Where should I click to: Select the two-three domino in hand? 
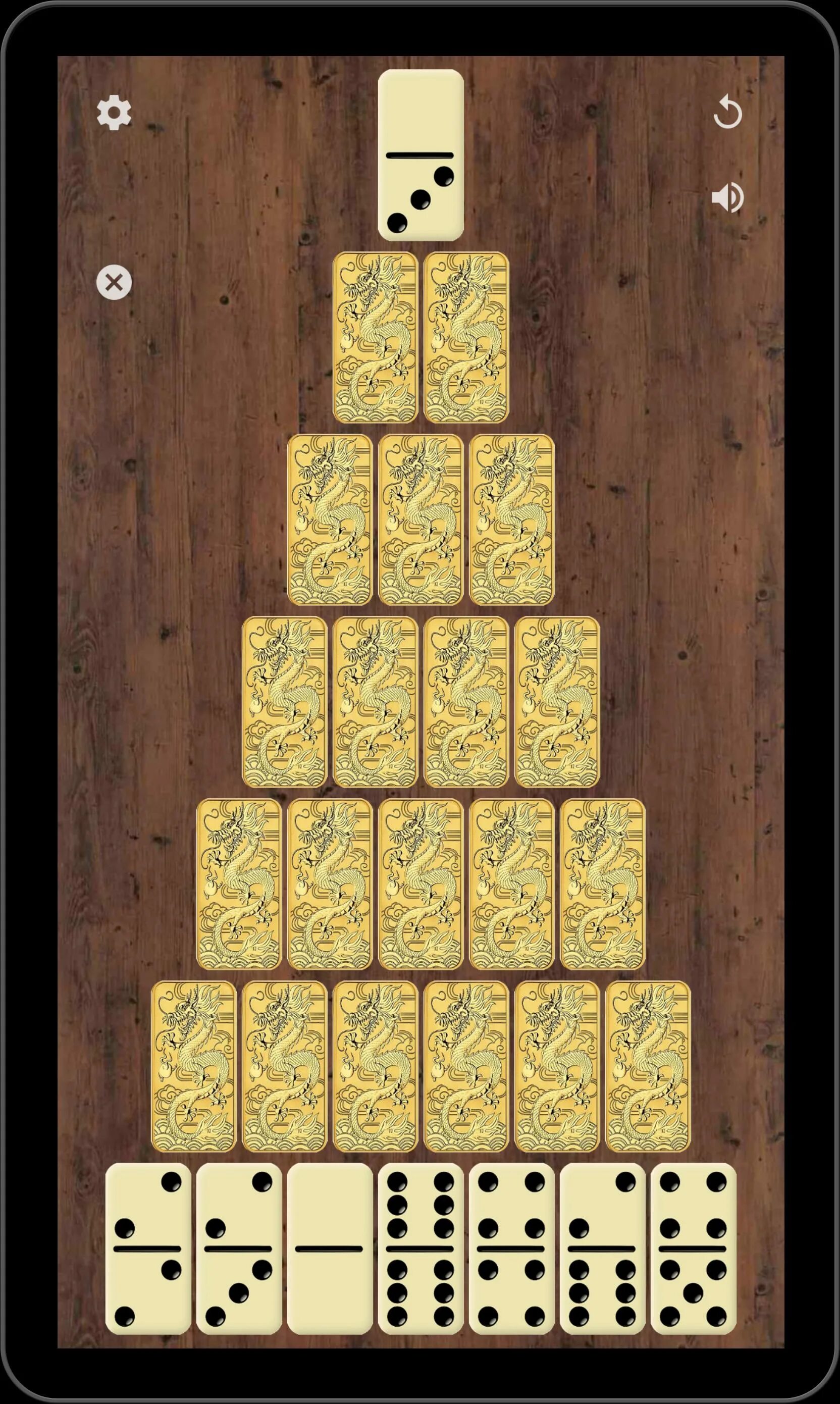click(239, 1249)
